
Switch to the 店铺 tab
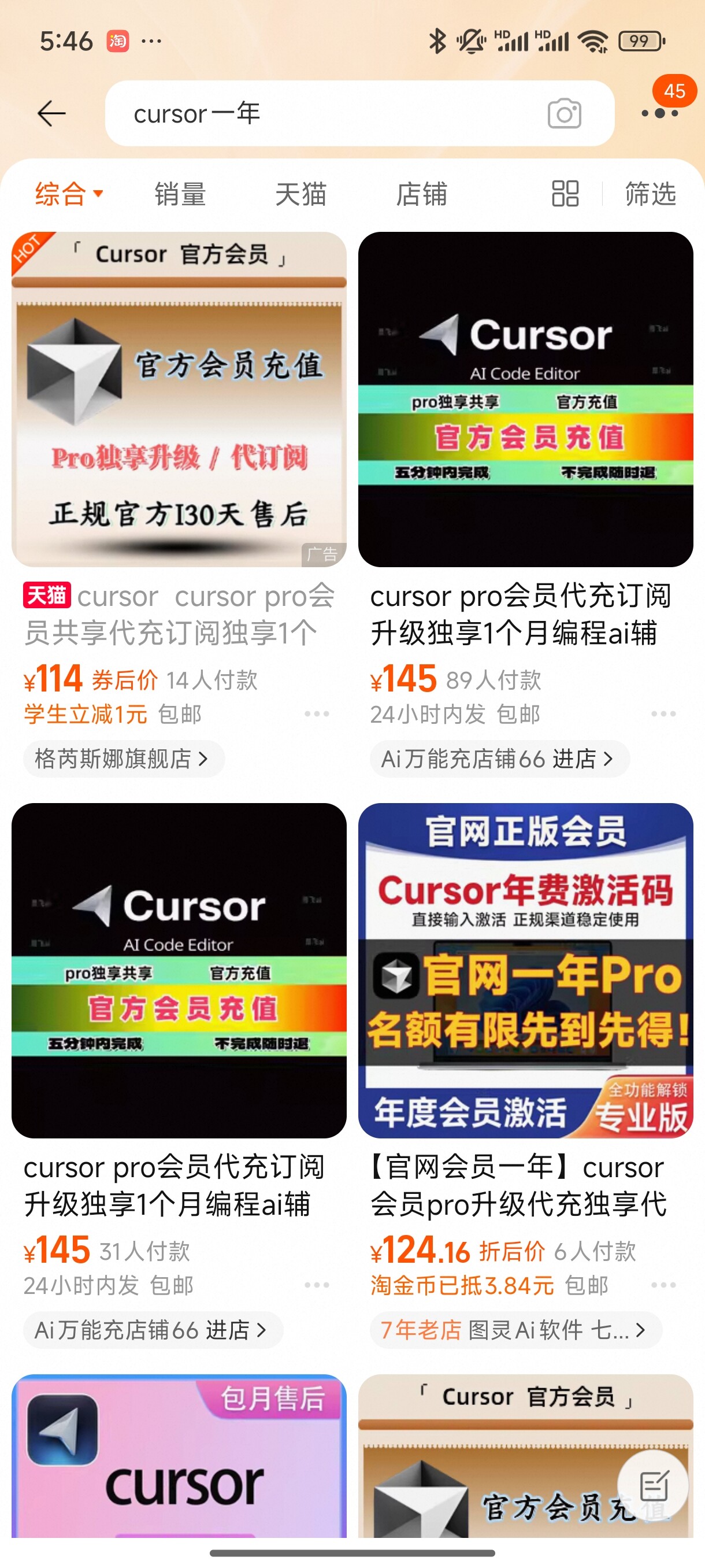tap(421, 194)
